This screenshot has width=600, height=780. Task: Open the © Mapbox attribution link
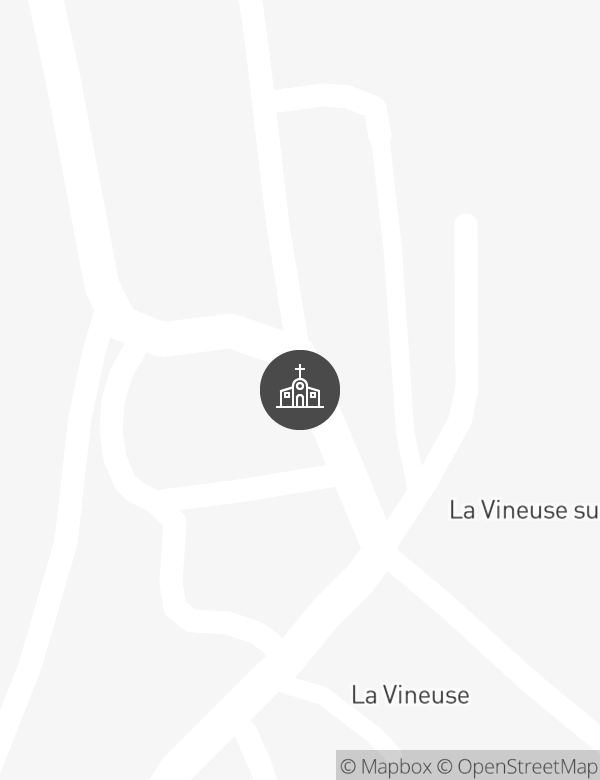(x=386, y=766)
